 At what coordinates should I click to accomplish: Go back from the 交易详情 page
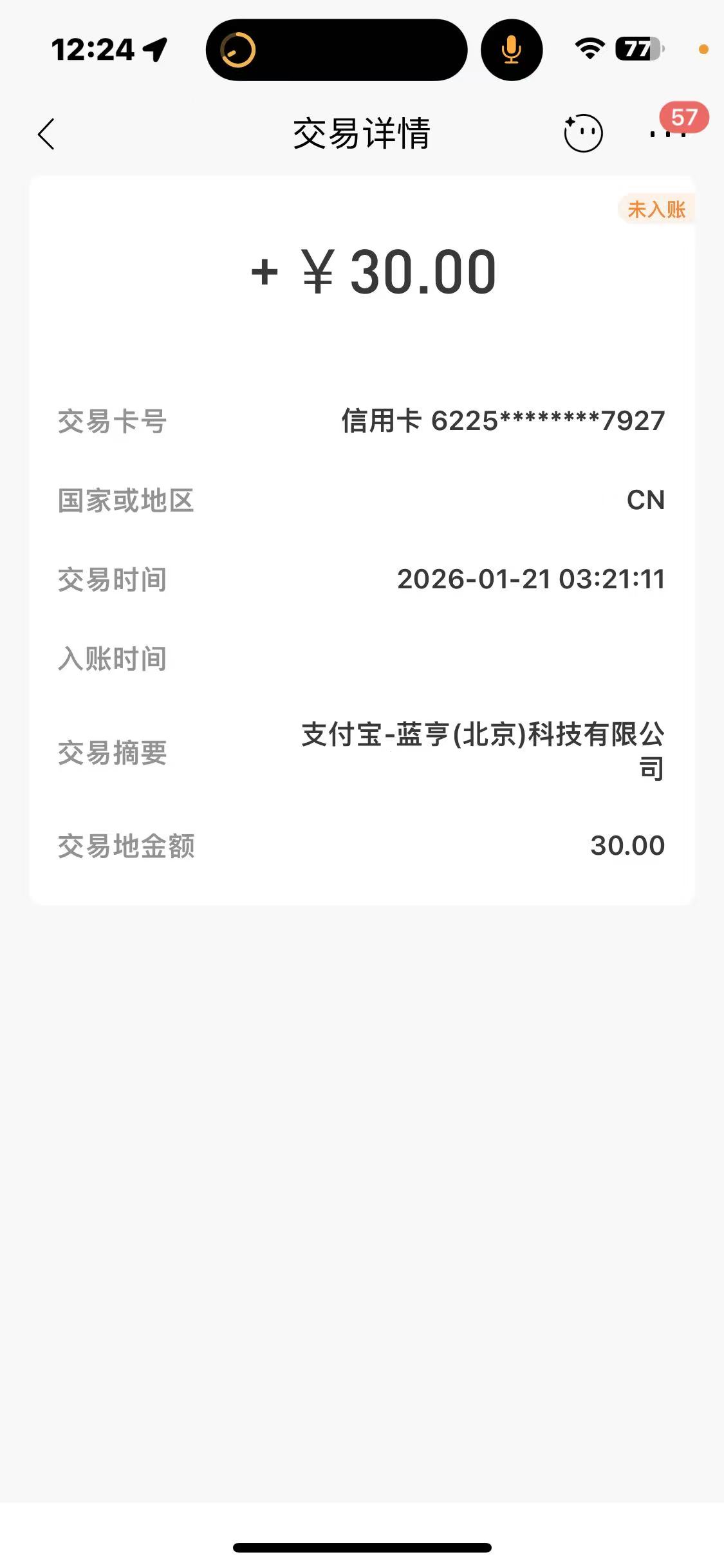(46, 134)
